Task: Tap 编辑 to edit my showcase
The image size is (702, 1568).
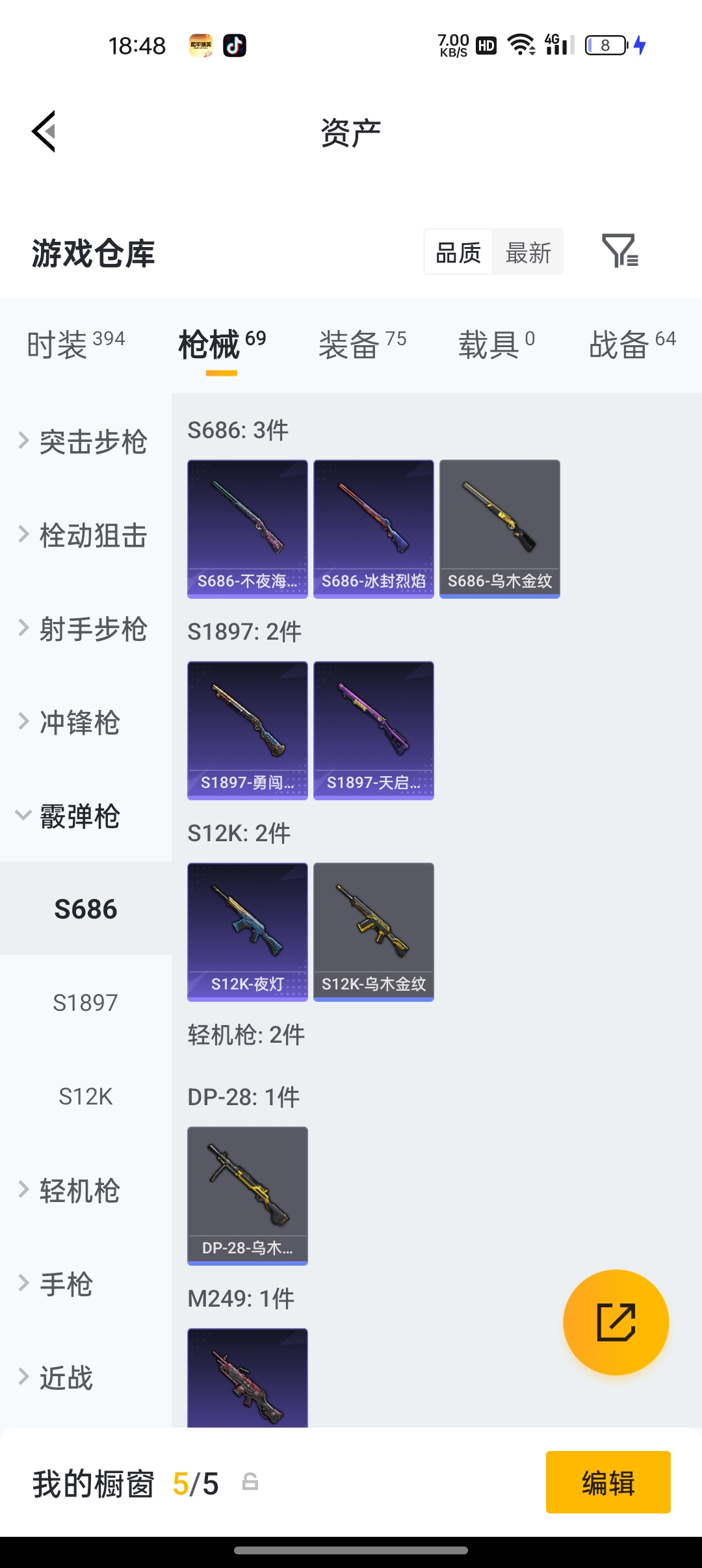Action: [608, 1482]
